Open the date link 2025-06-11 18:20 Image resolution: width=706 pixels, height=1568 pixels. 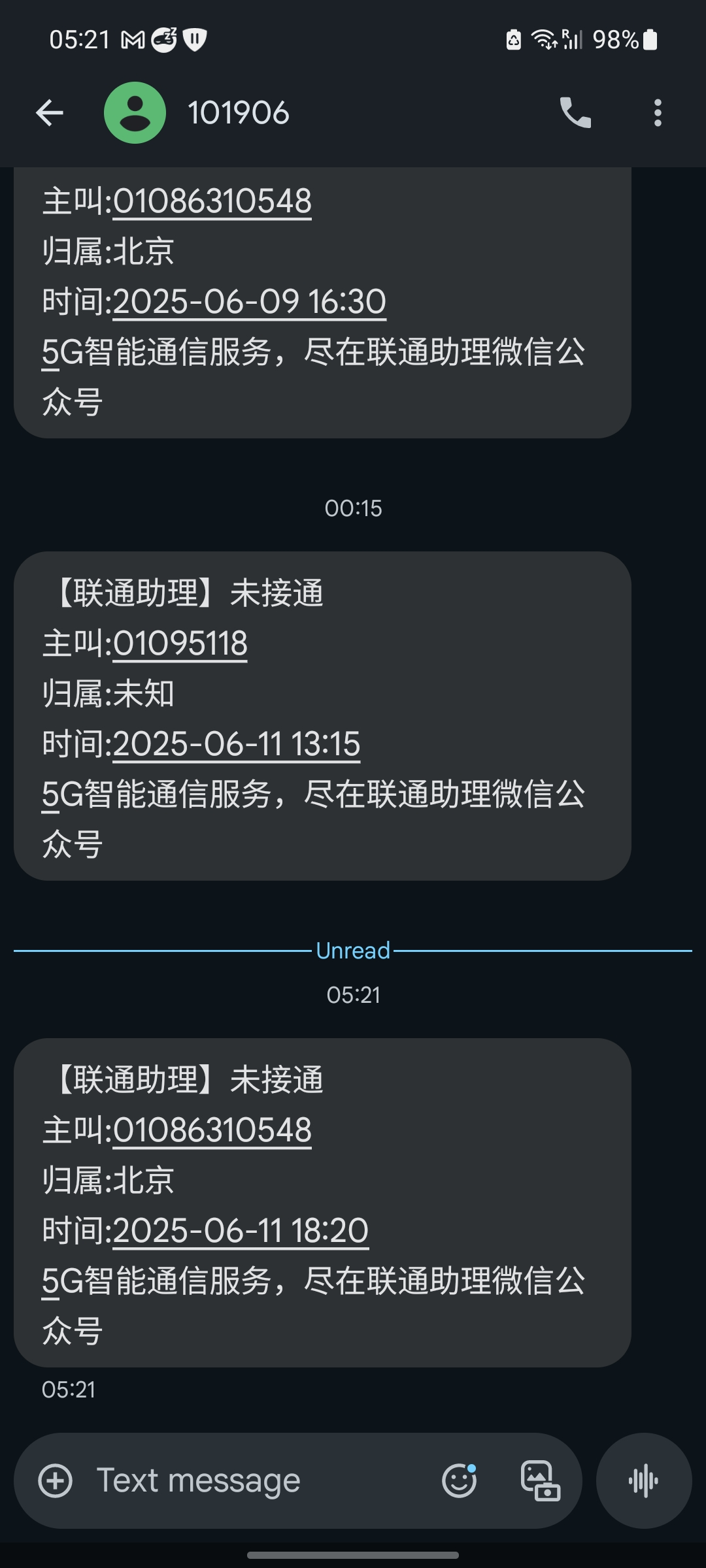pos(241,1232)
